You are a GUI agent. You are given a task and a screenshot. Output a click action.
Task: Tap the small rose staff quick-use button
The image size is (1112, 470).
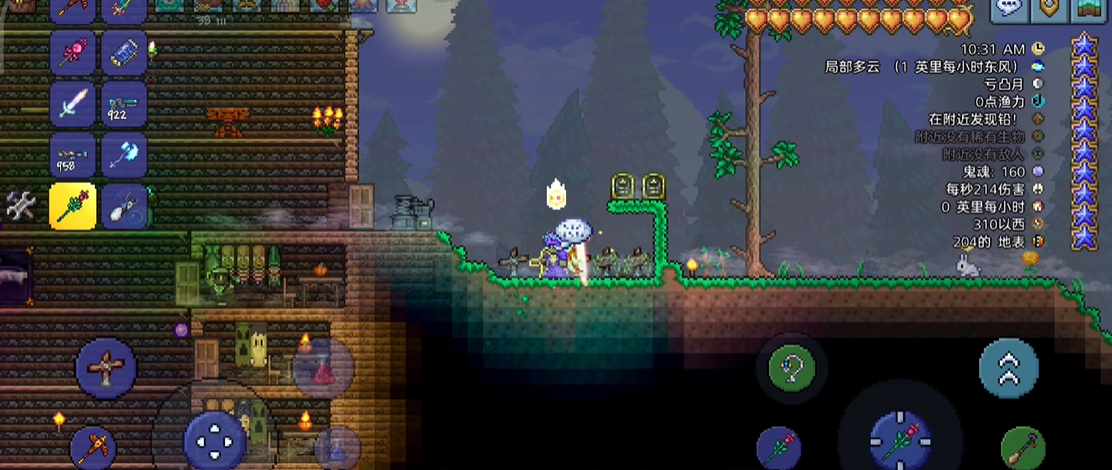778,446
